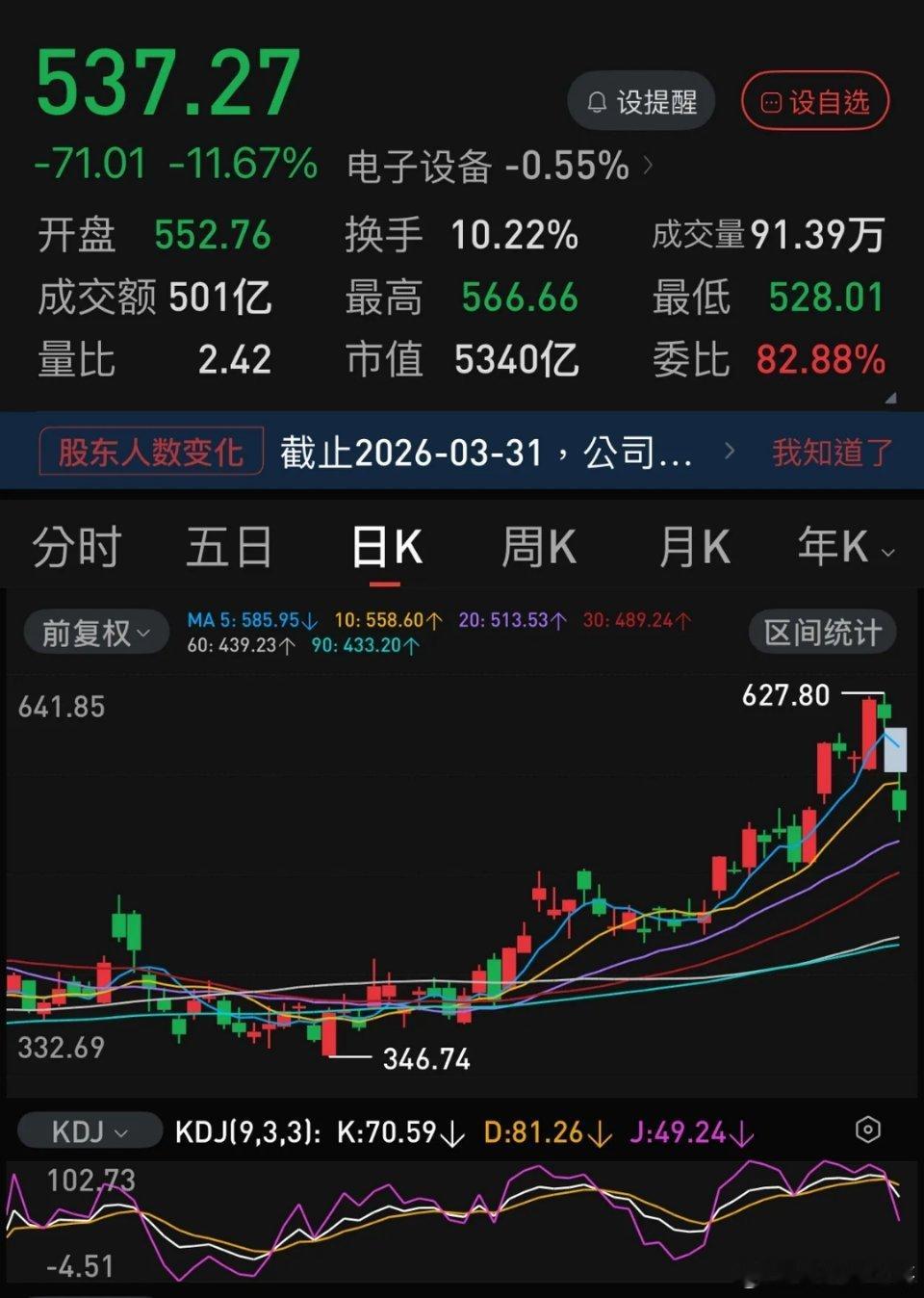Switch to the 周K weekly chart tab
The image size is (924, 1298).
click(538, 545)
